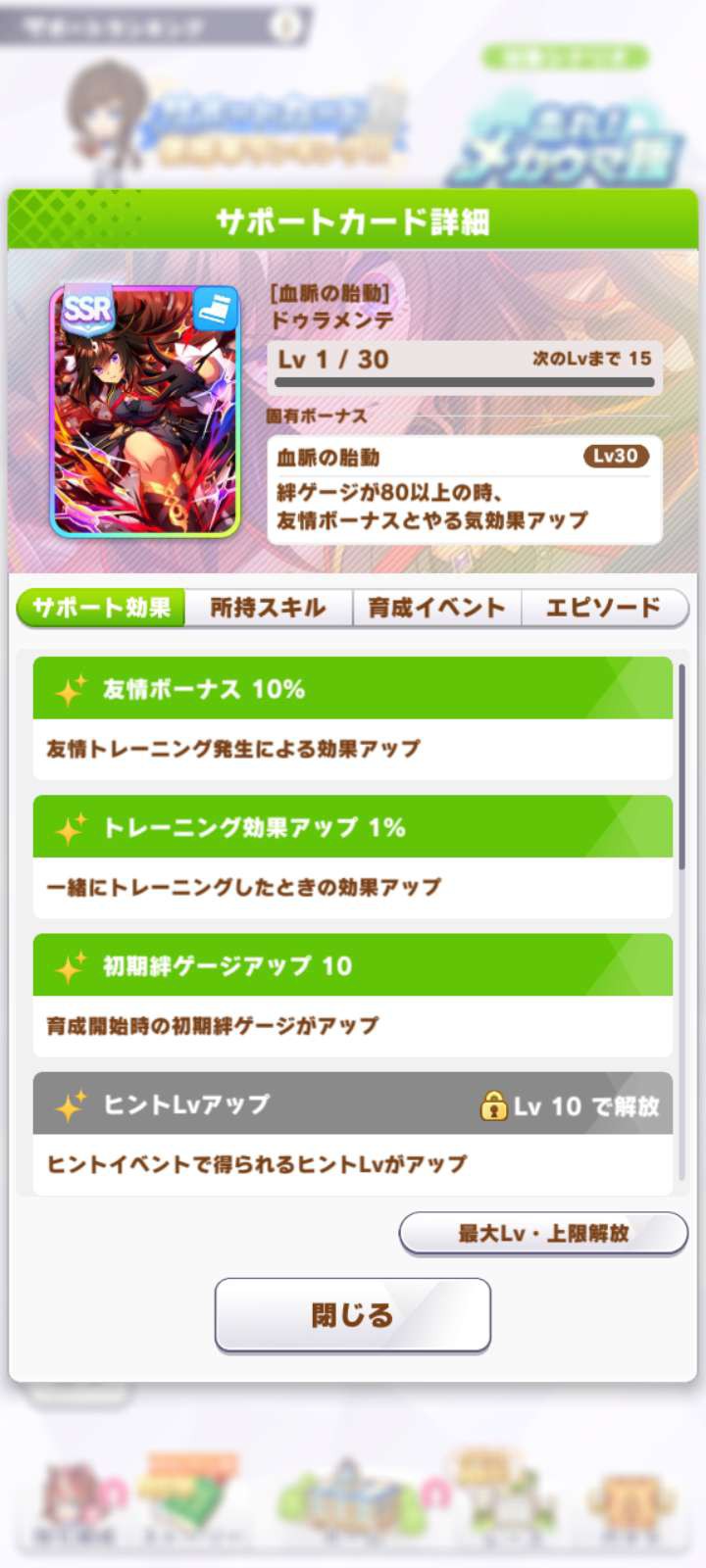Close the dialog with 閉じる

[352, 1315]
